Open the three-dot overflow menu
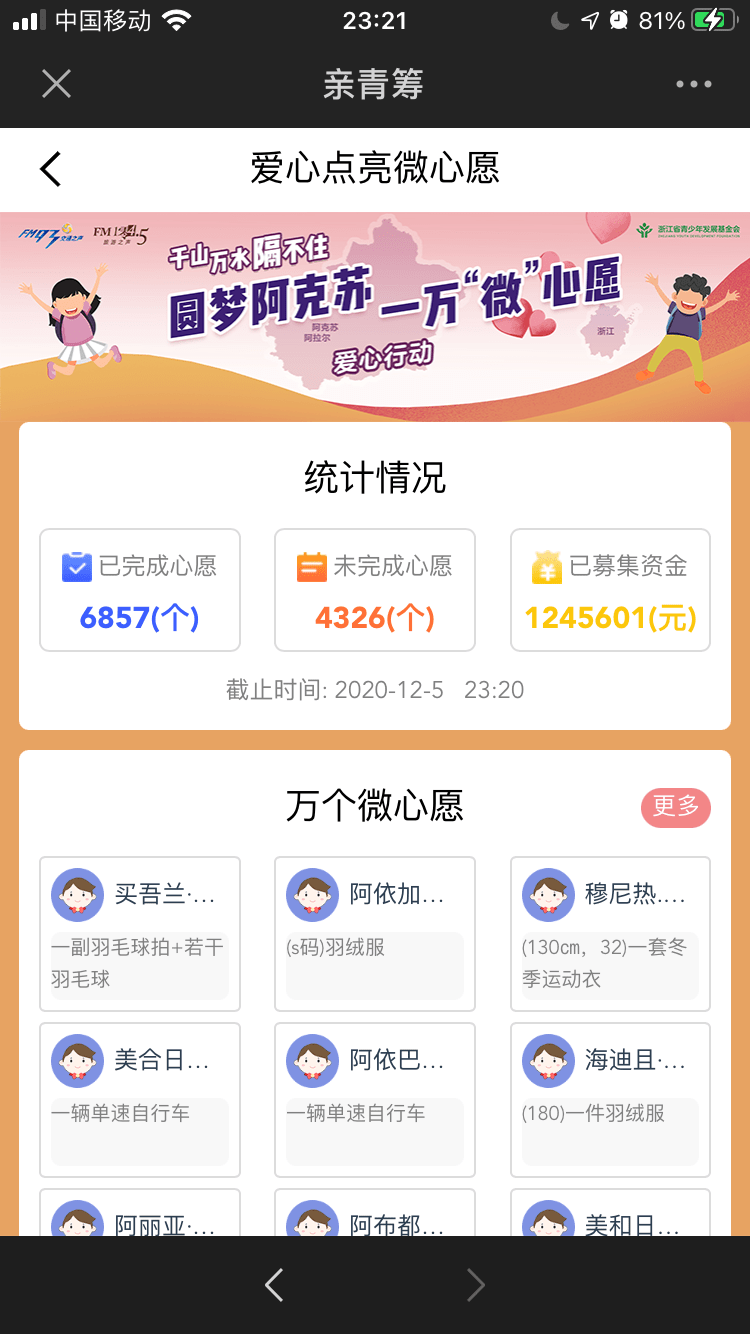 tap(693, 84)
